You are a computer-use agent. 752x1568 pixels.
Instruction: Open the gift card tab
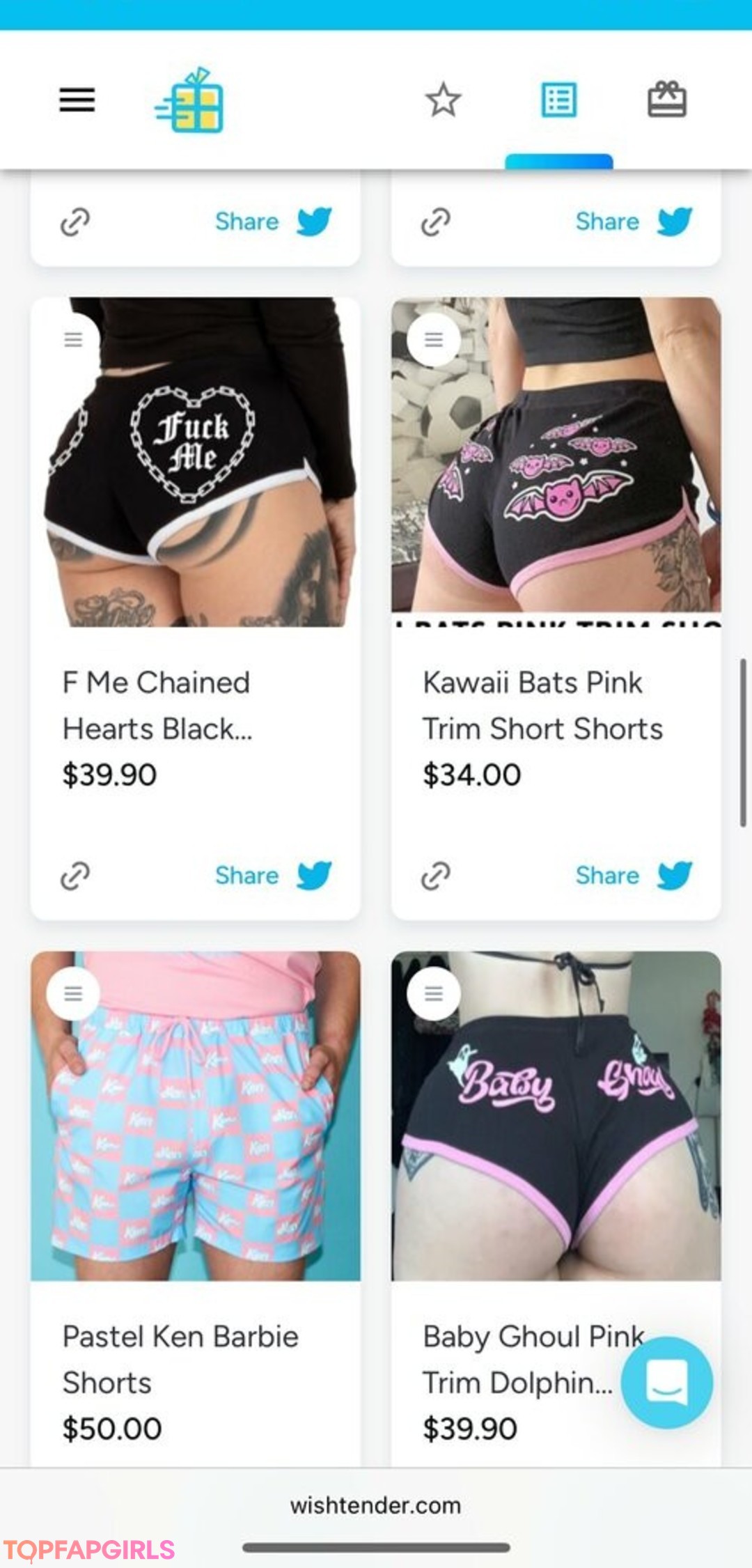click(667, 100)
